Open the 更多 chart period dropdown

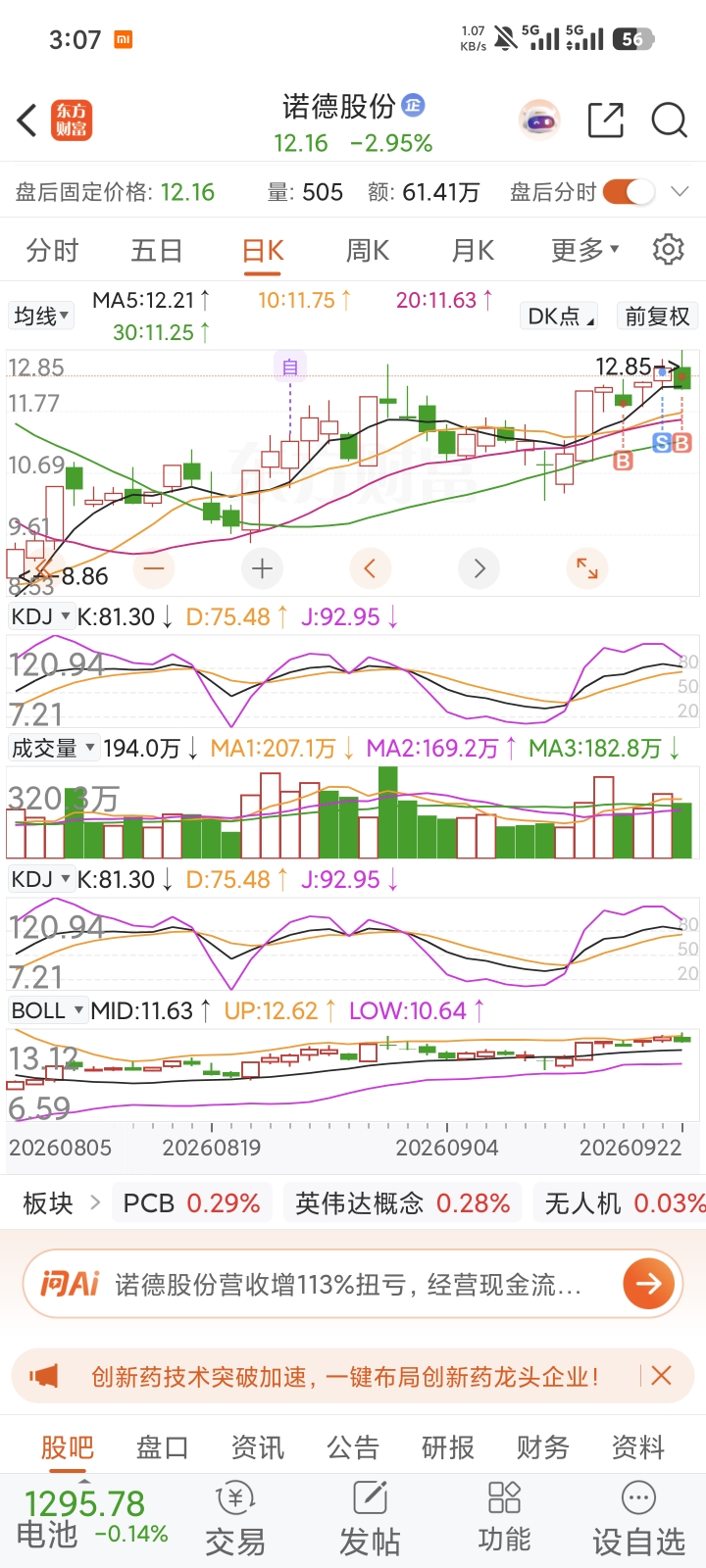(x=585, y=251)
